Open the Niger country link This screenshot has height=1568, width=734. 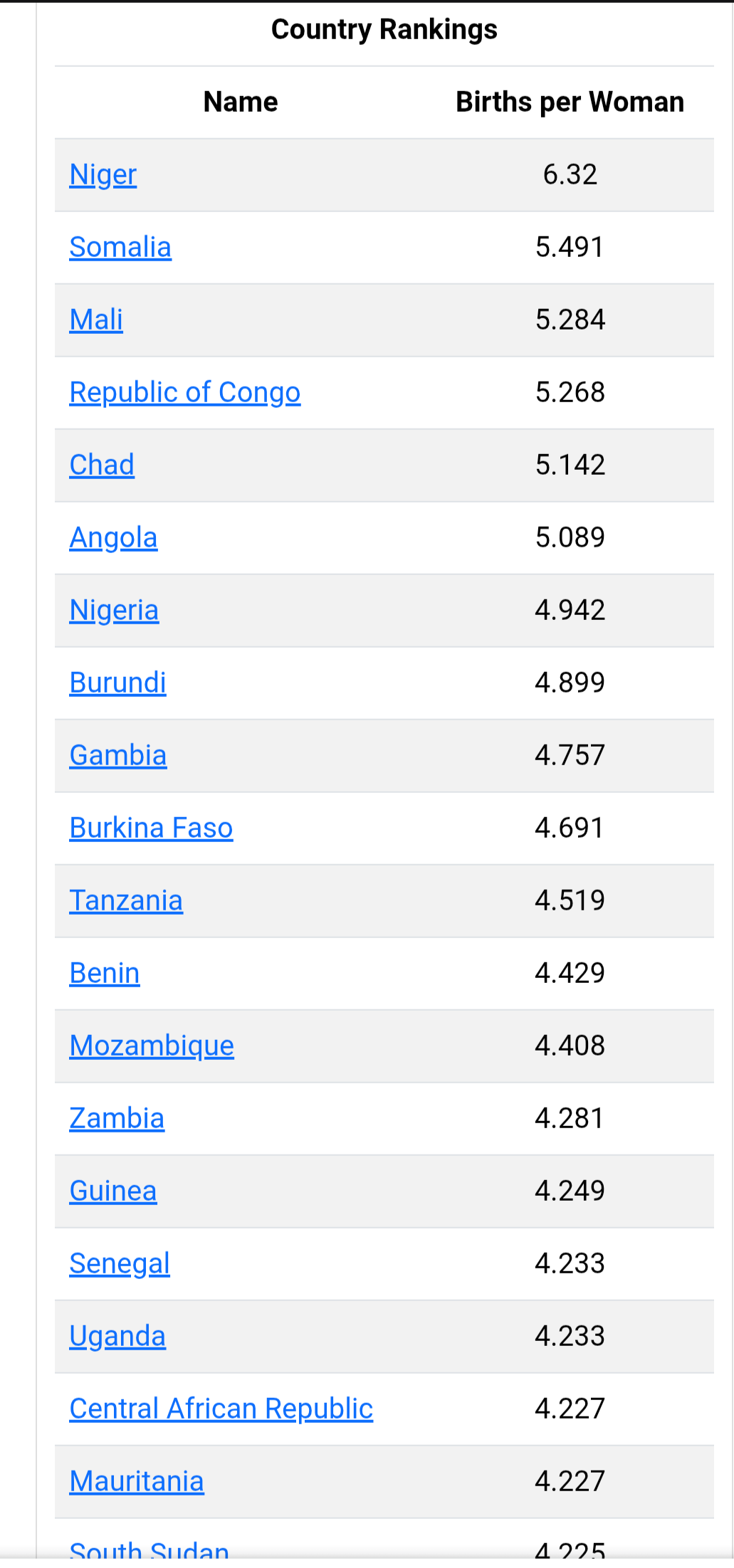click(103, 174)
